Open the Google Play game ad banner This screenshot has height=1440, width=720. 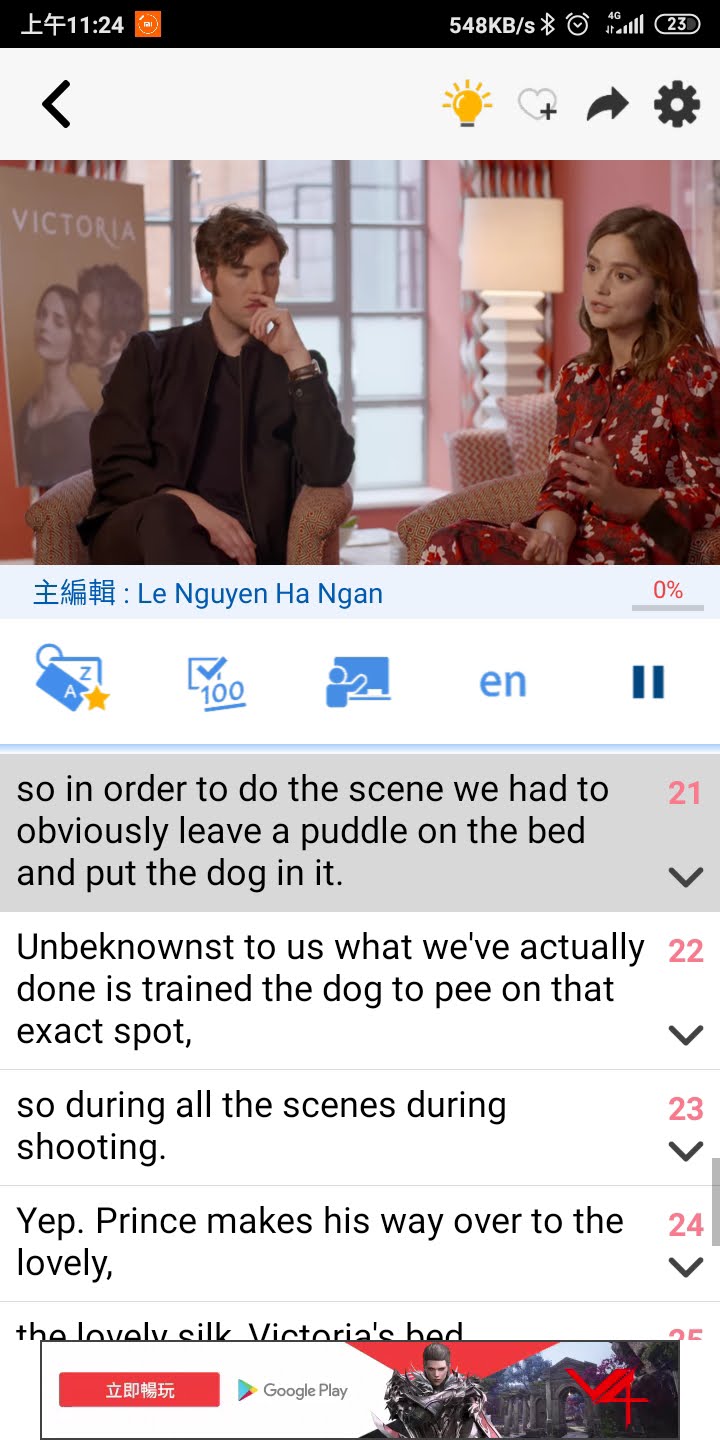tap(360, 1389)
